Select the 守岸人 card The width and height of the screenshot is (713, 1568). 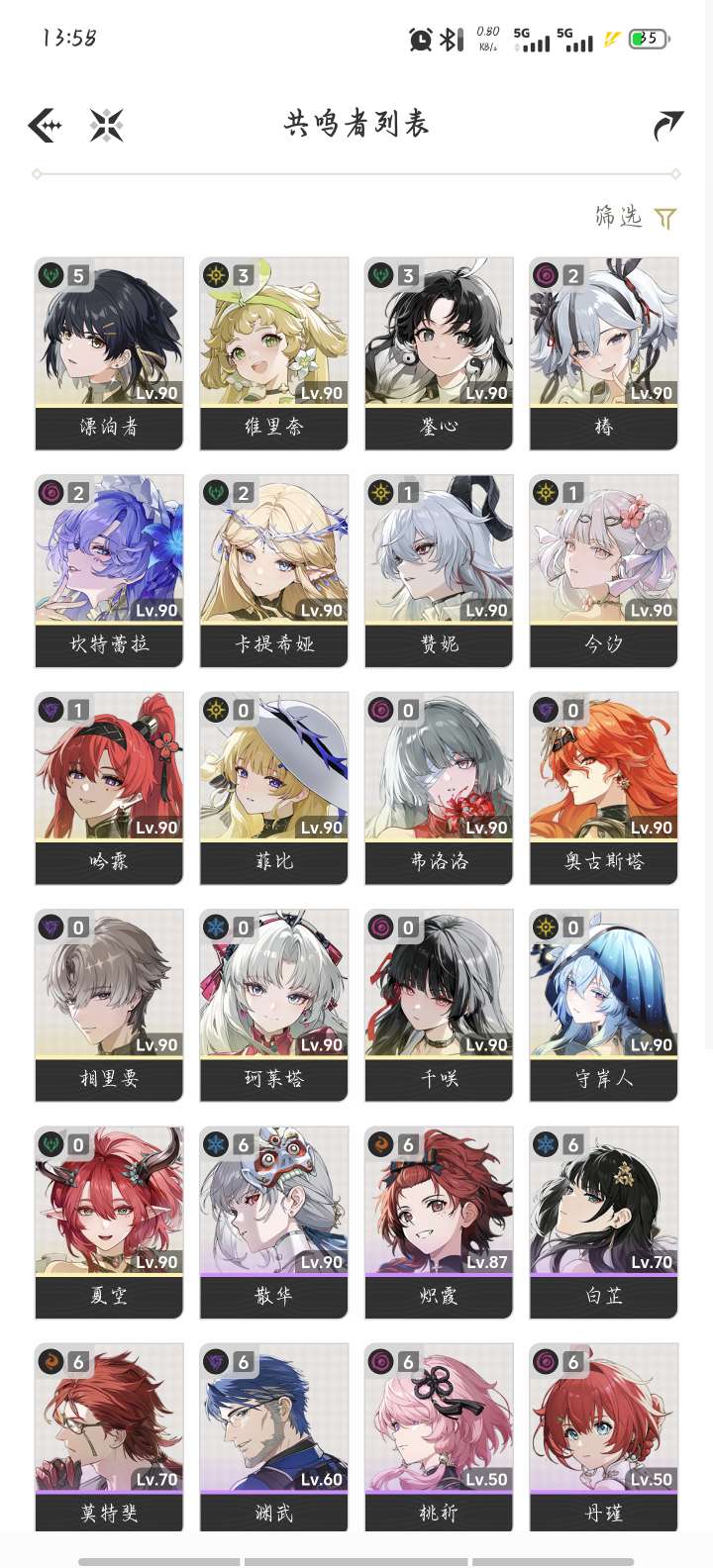[604, 1006]
